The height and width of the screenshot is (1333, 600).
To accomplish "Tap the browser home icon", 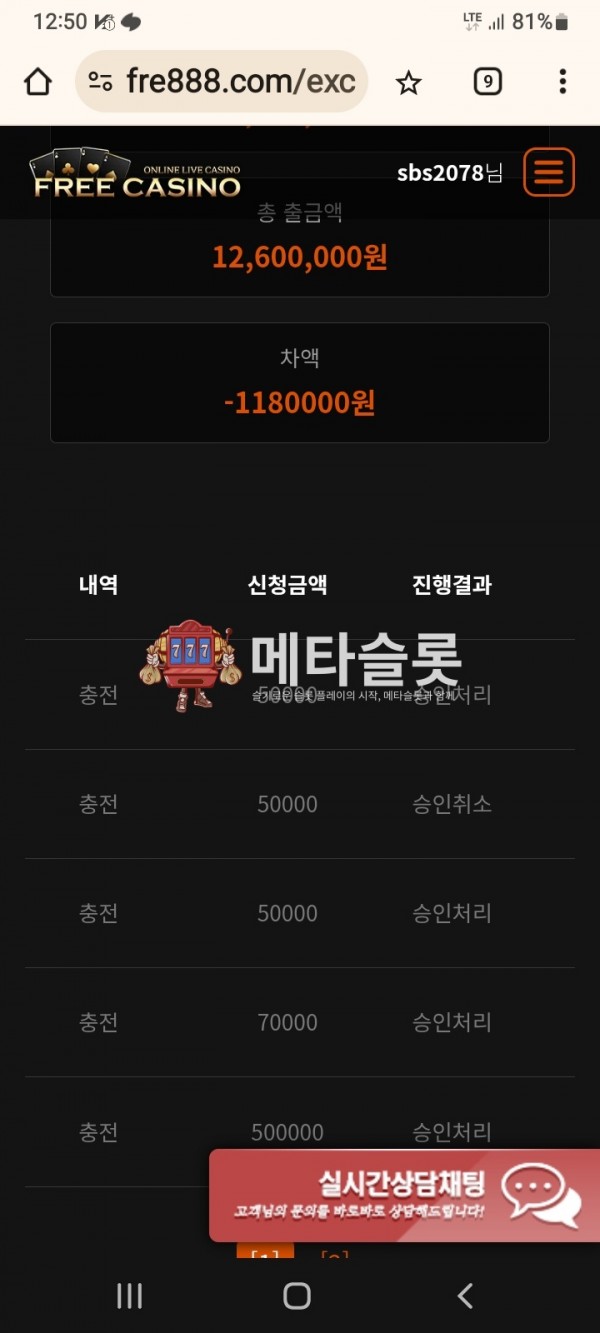I will [x=38, y=82].
